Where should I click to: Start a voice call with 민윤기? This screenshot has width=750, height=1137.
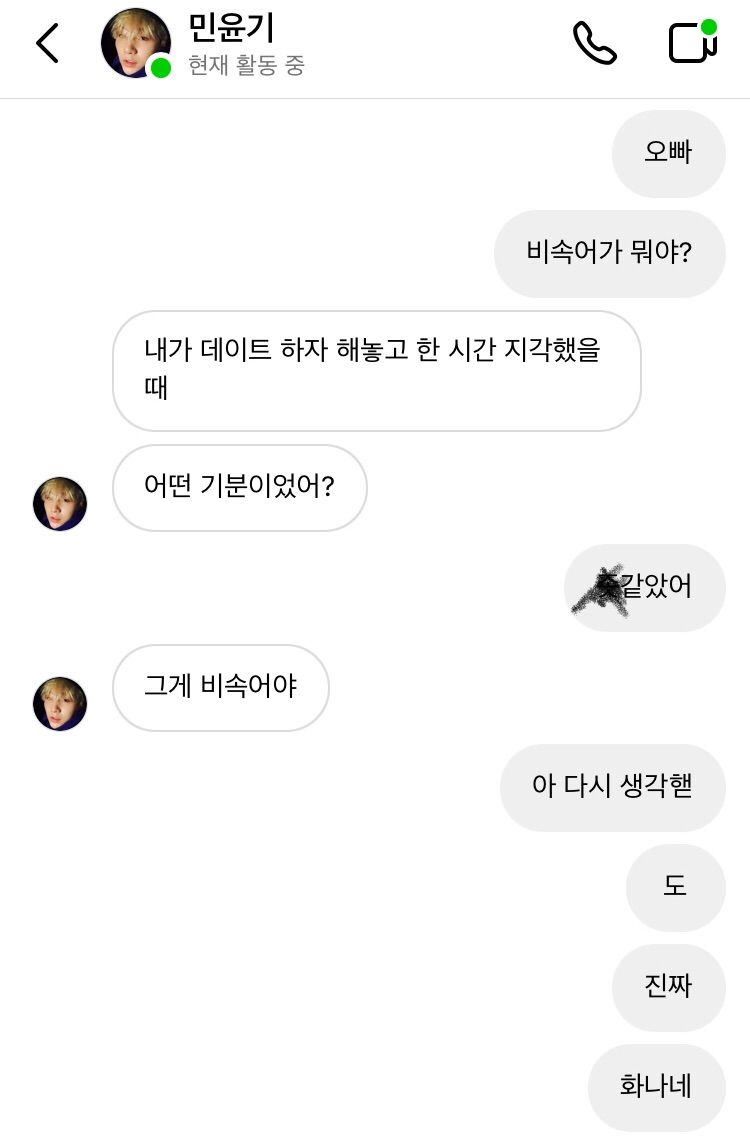tap(594, 44)
